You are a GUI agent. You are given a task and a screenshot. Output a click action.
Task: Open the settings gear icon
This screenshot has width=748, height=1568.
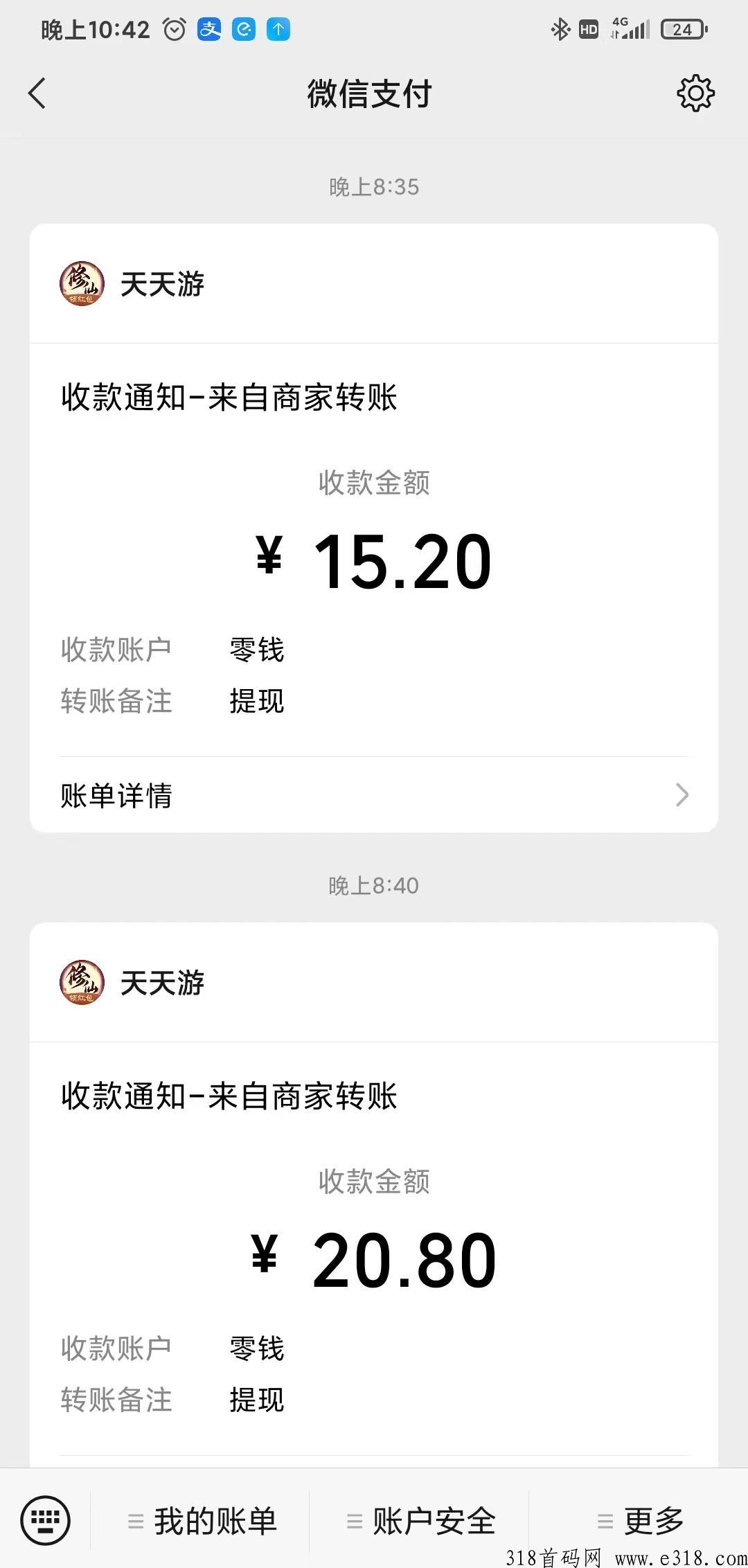(695, 93)
